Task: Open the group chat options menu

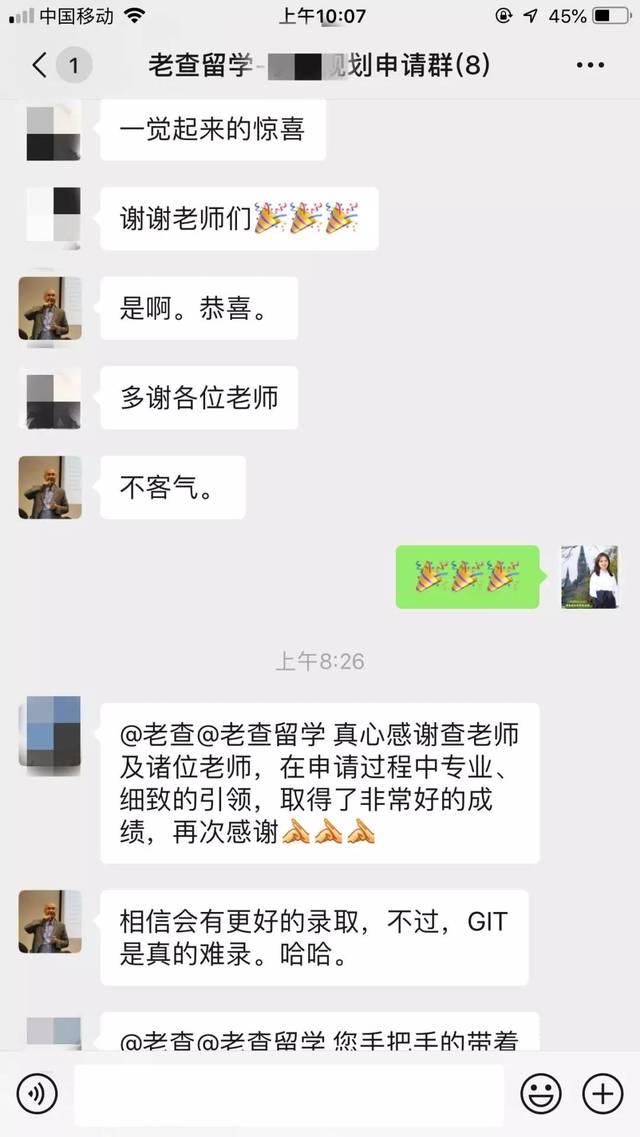Action: coord(590,67)
